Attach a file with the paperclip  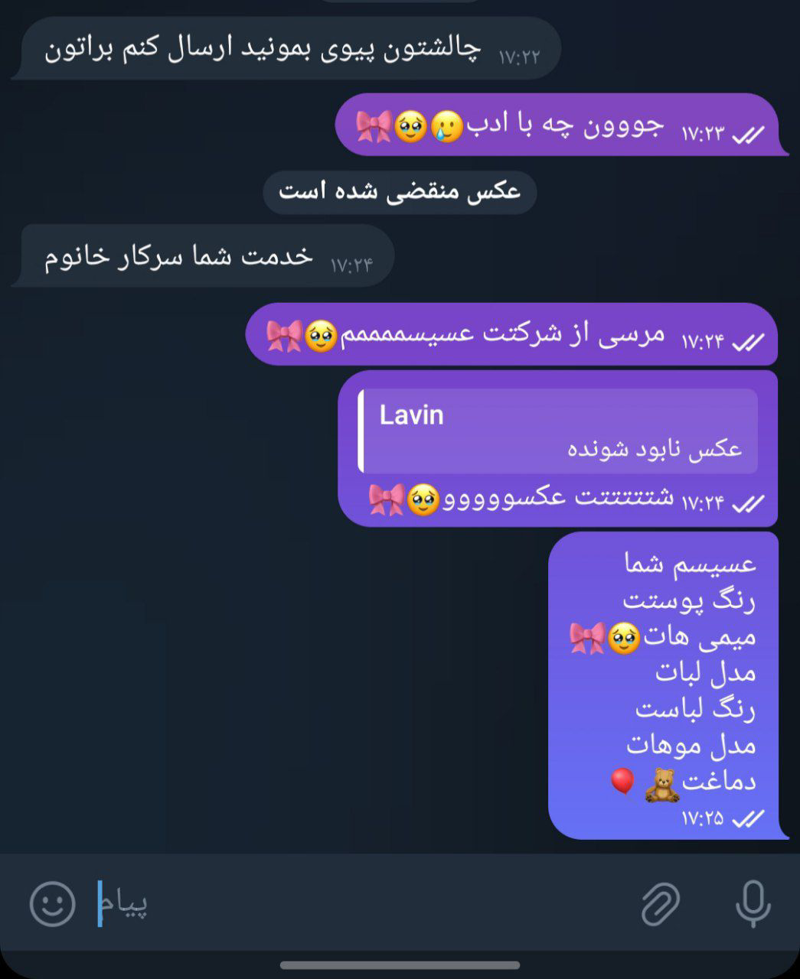[660, 904]
